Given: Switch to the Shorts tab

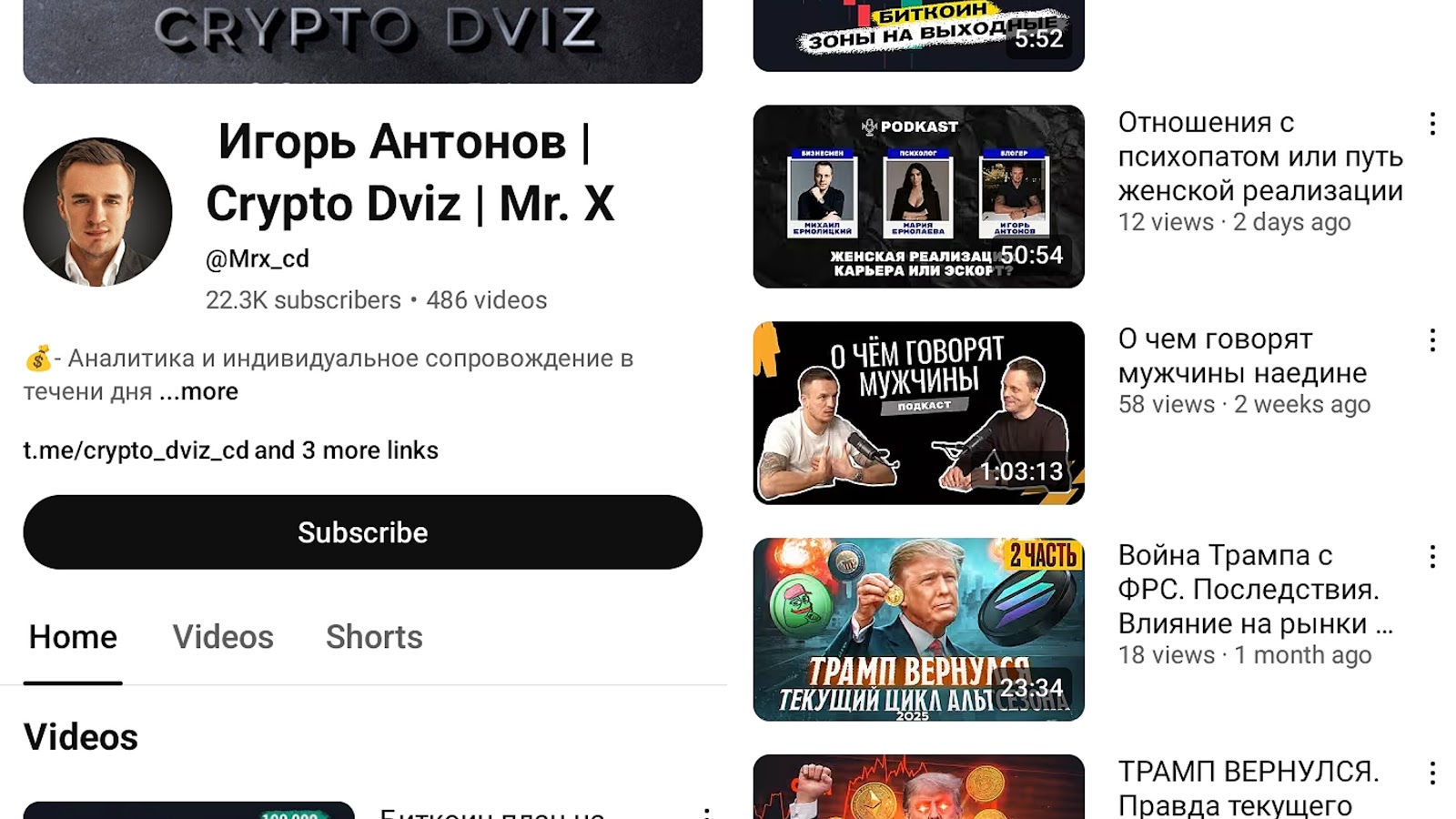Looking at the screenshot, I should click(374, 637).
